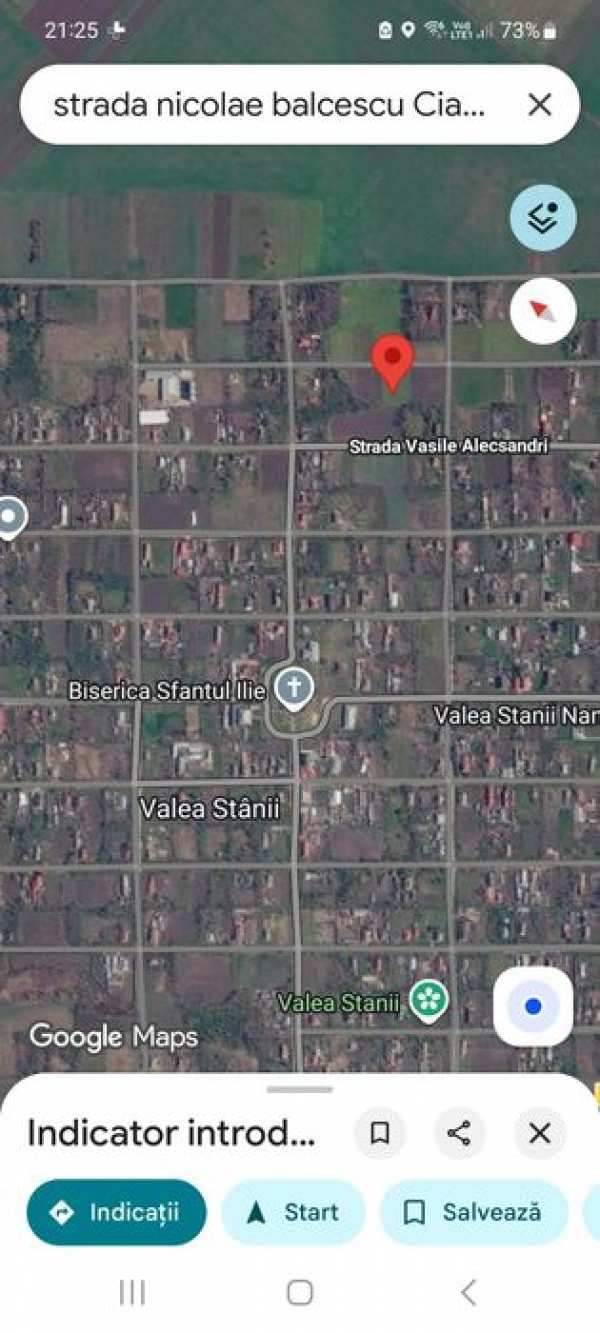Bookmark the dropped pin from the panel header
The width and height of the screenshot is (600, 1333).
point(380,1133)
